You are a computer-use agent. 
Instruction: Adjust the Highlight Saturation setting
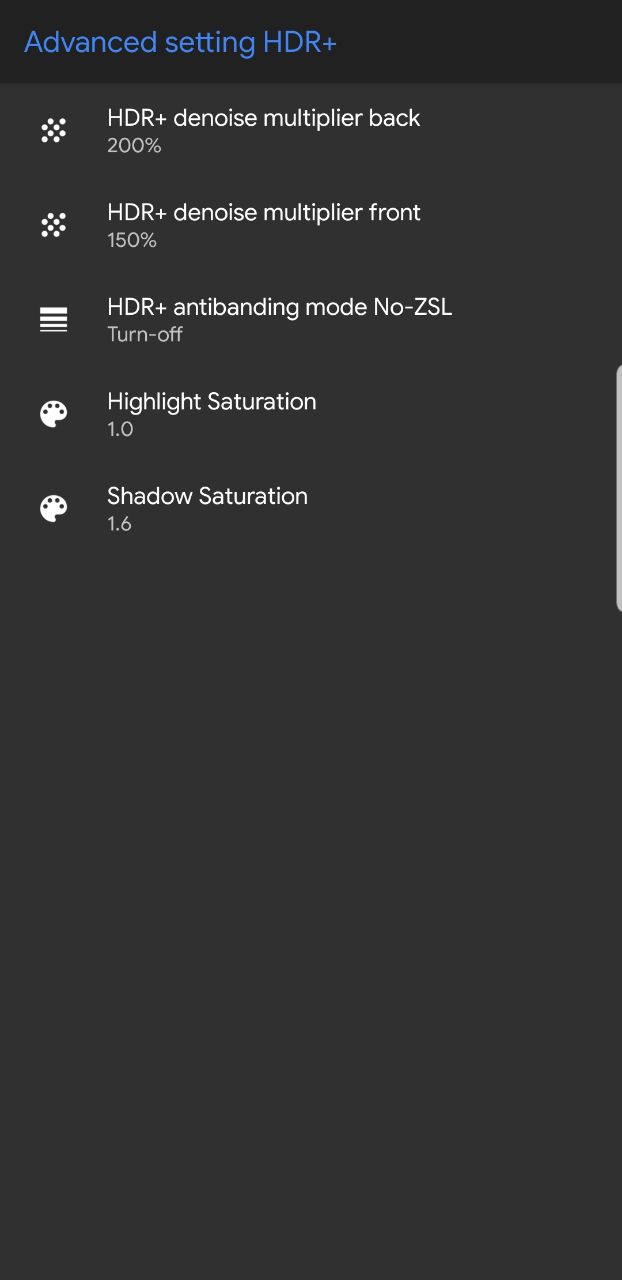(211, 414)
